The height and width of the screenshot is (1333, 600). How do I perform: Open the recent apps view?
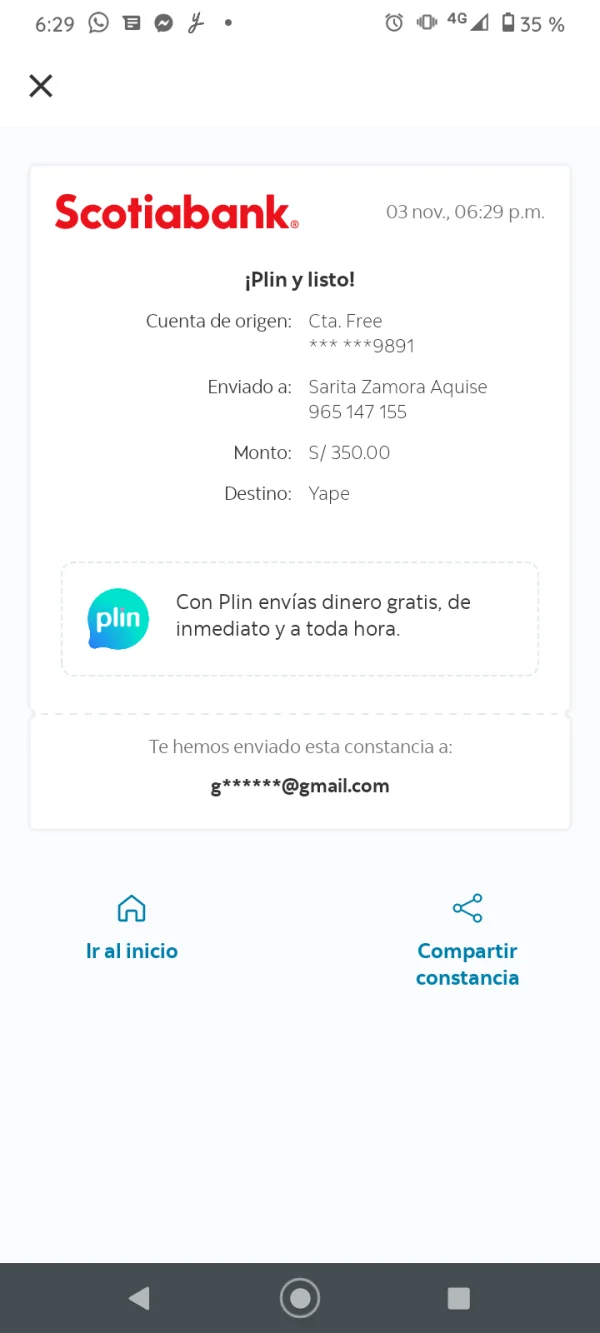pos(458,1298)
